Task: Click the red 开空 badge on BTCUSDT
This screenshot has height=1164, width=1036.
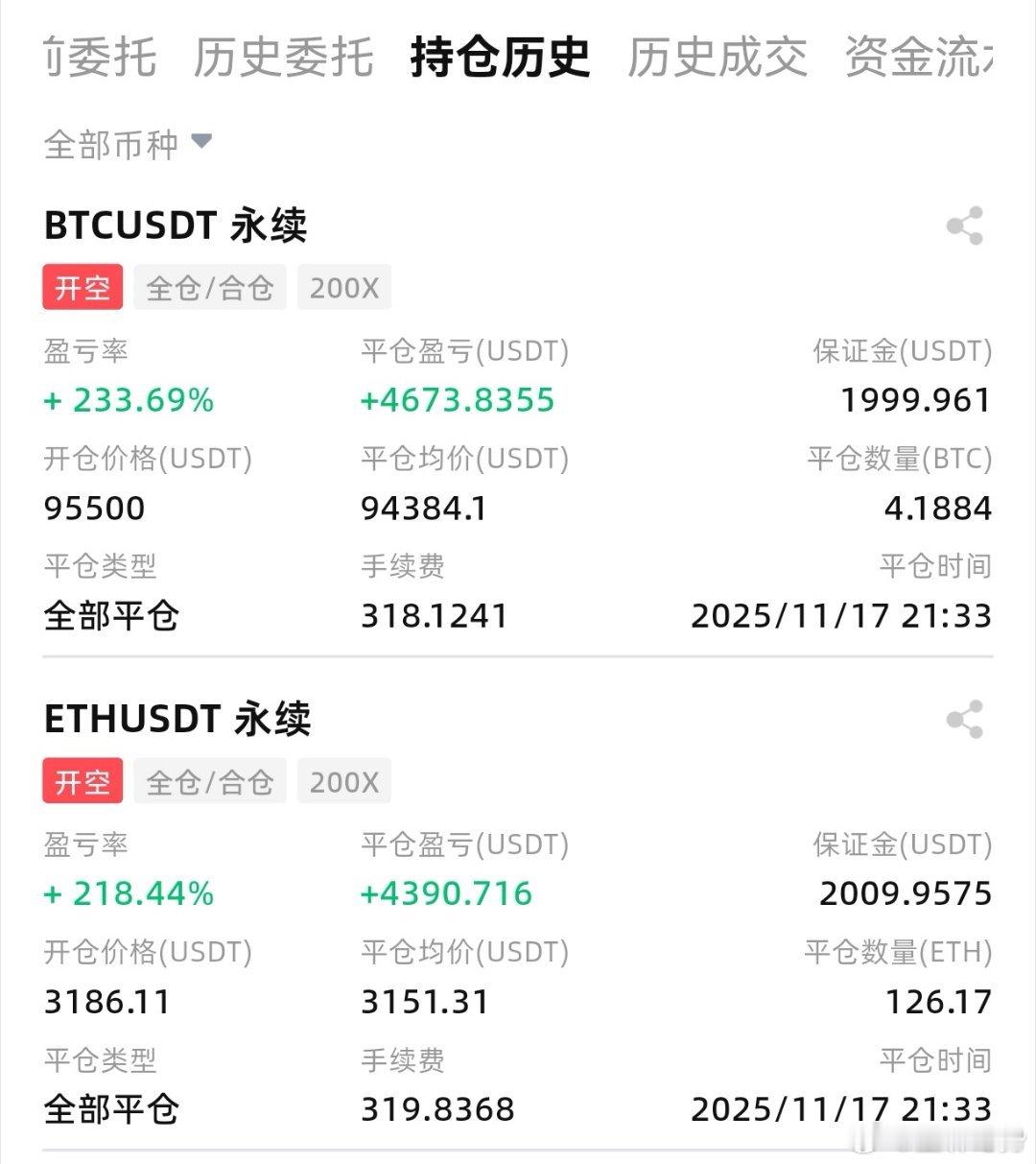Action: (82, 287)
